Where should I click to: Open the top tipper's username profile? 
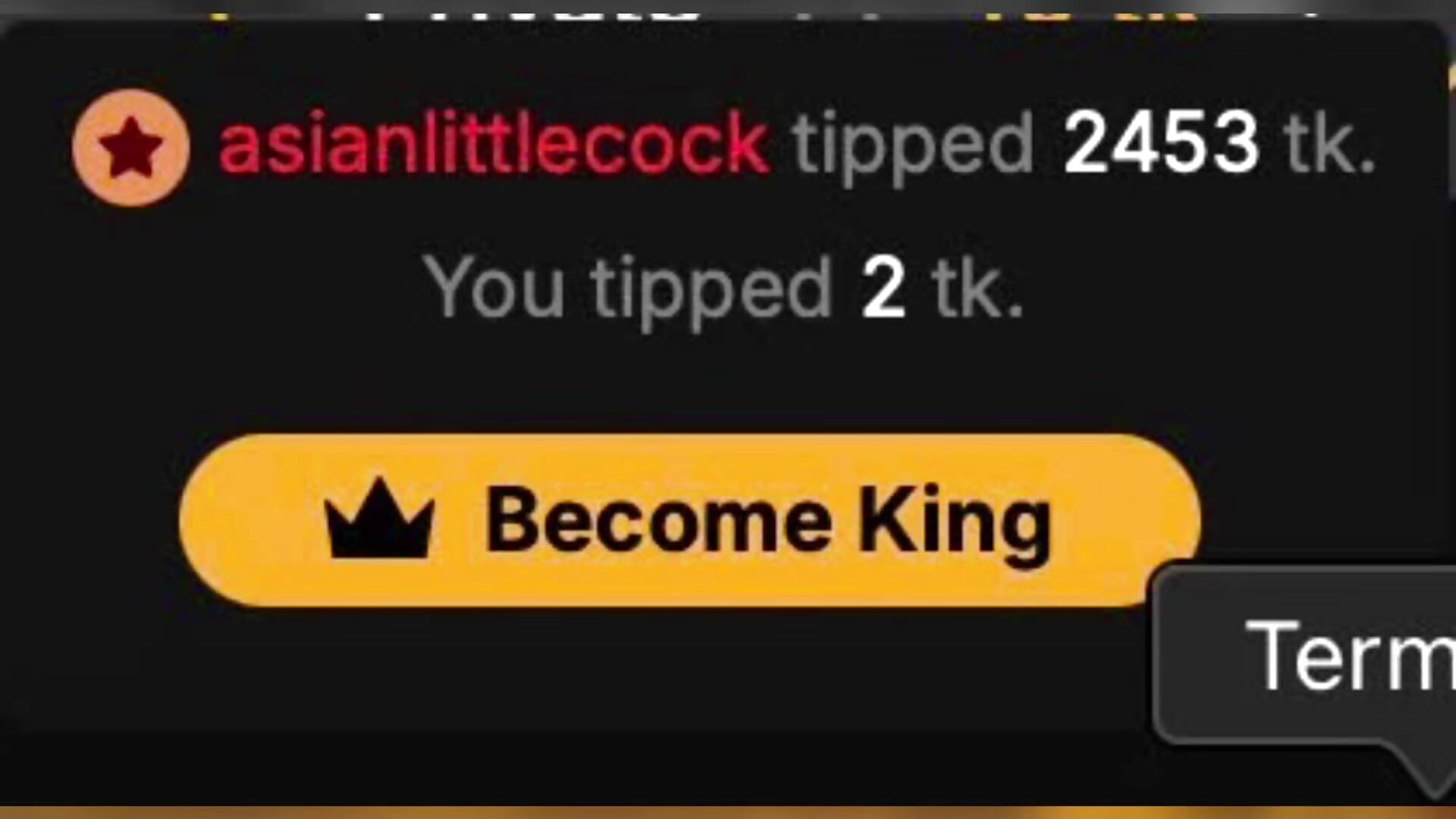[x=494, y=144]
